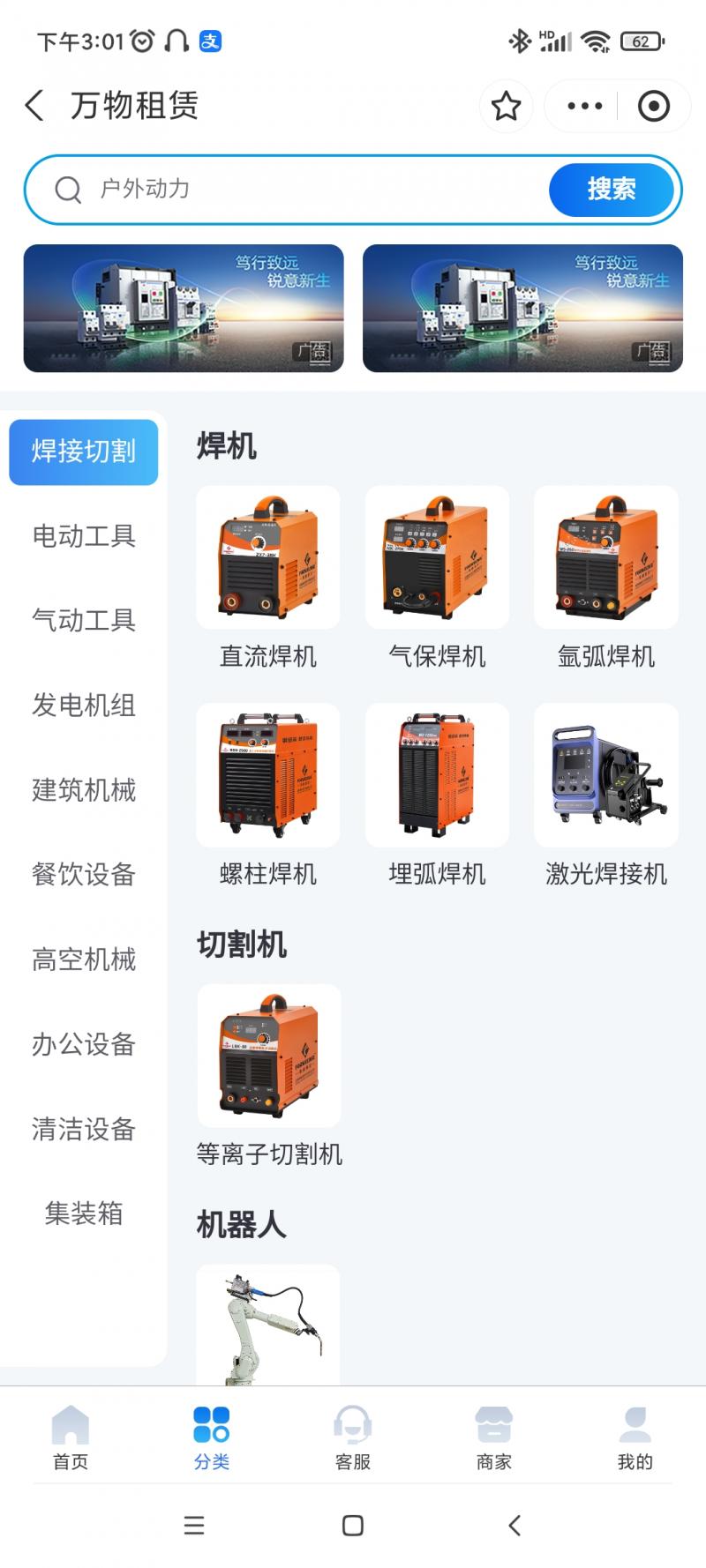Favorite this mini program with the star
Image resolution: width=706 pixels, height=1568 pixels.
(x=506, y=107)
